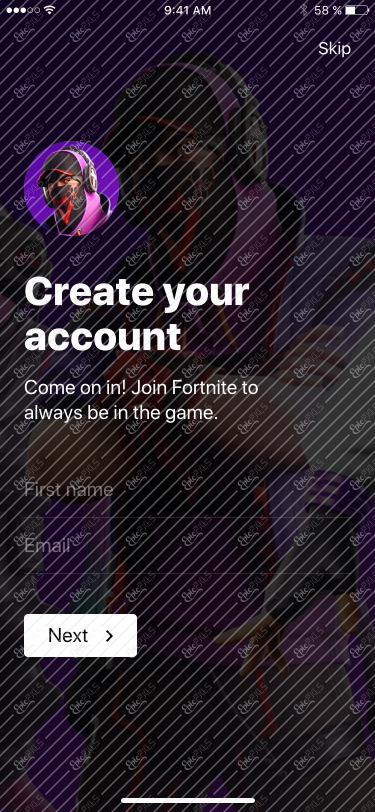Tap the First name field
Image resolution: width=375 pixels, height=812 pixels.
(188, 489)
